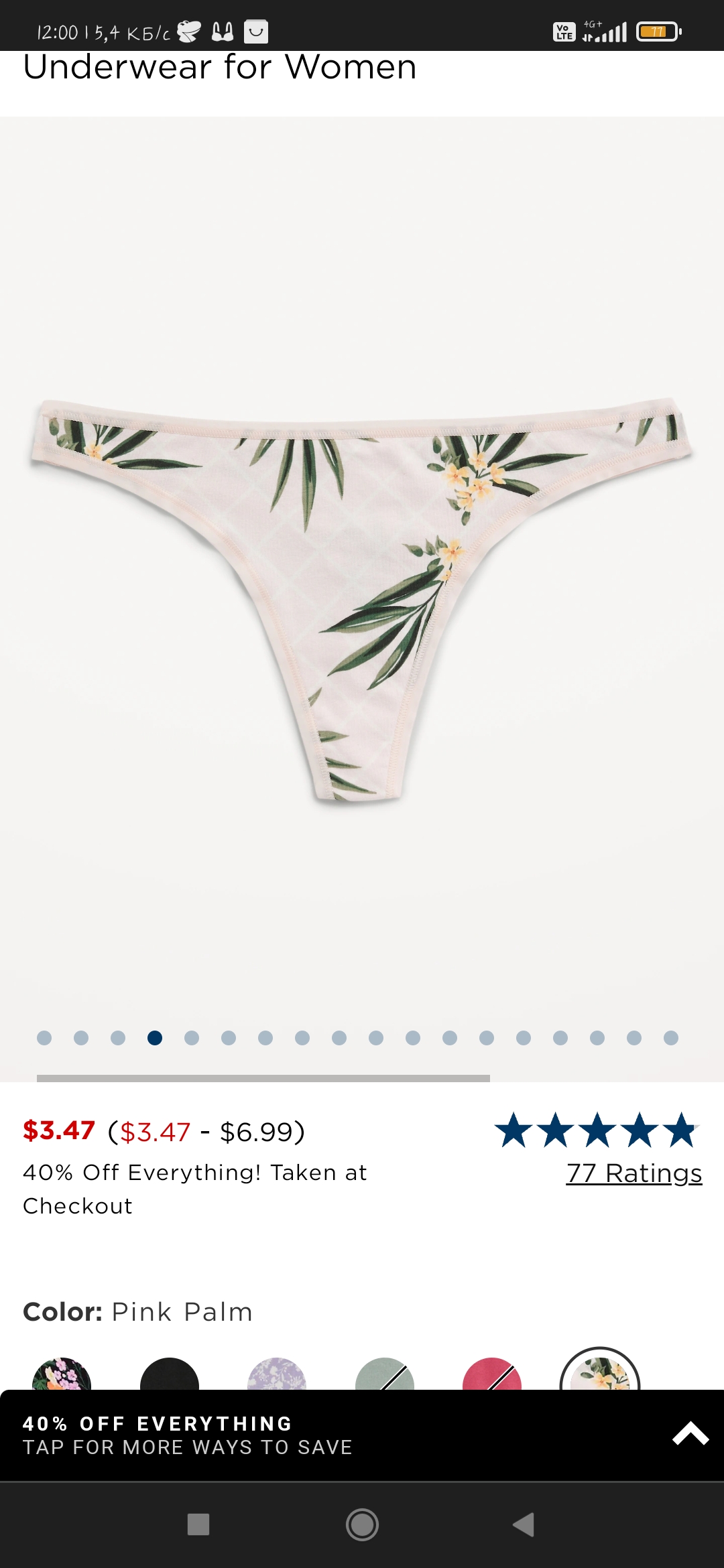
Task: Tap the selected Pink Palm swatch
Action: 600,1370
